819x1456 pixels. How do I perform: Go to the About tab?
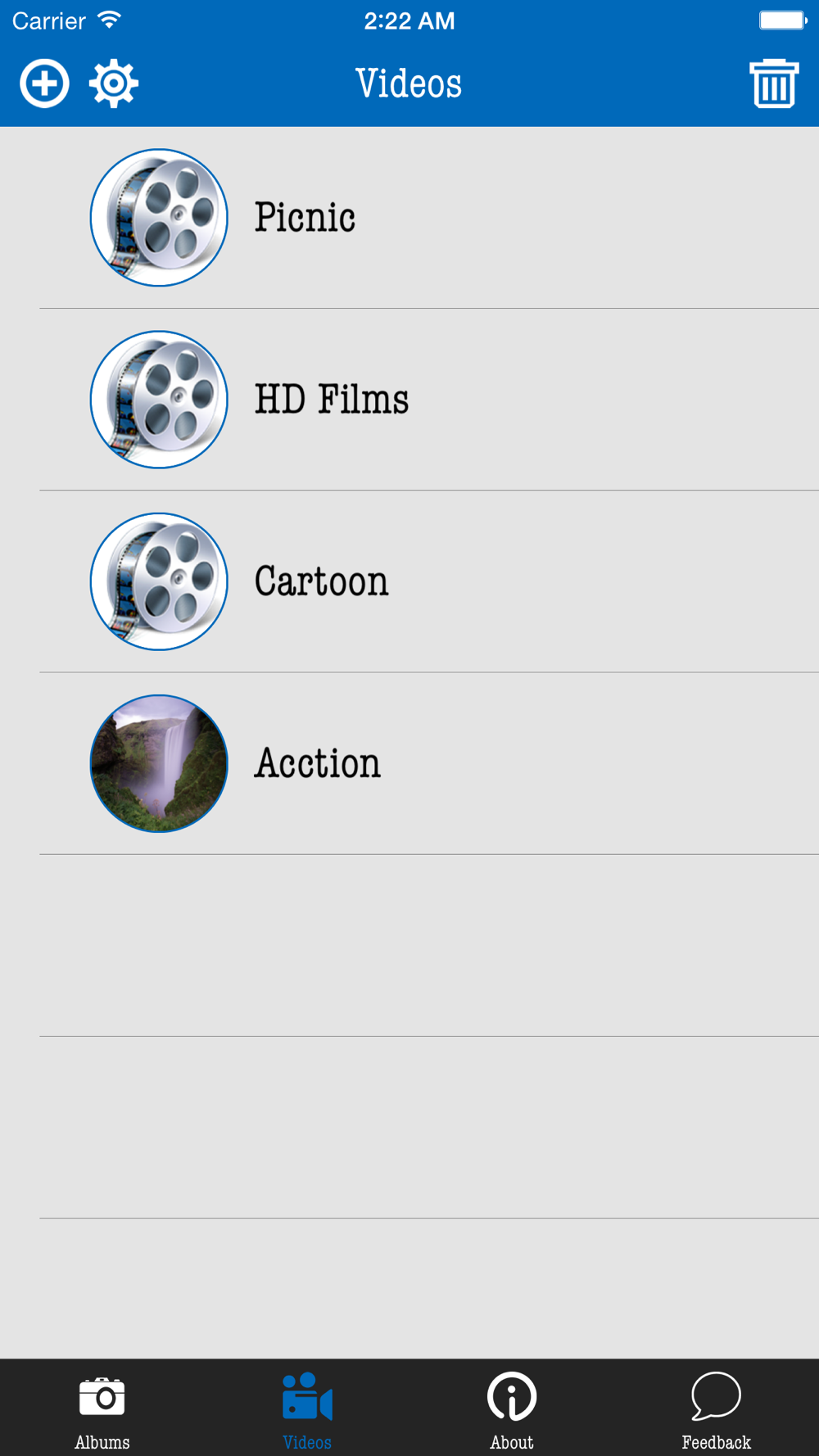[x=512, y=1409]
